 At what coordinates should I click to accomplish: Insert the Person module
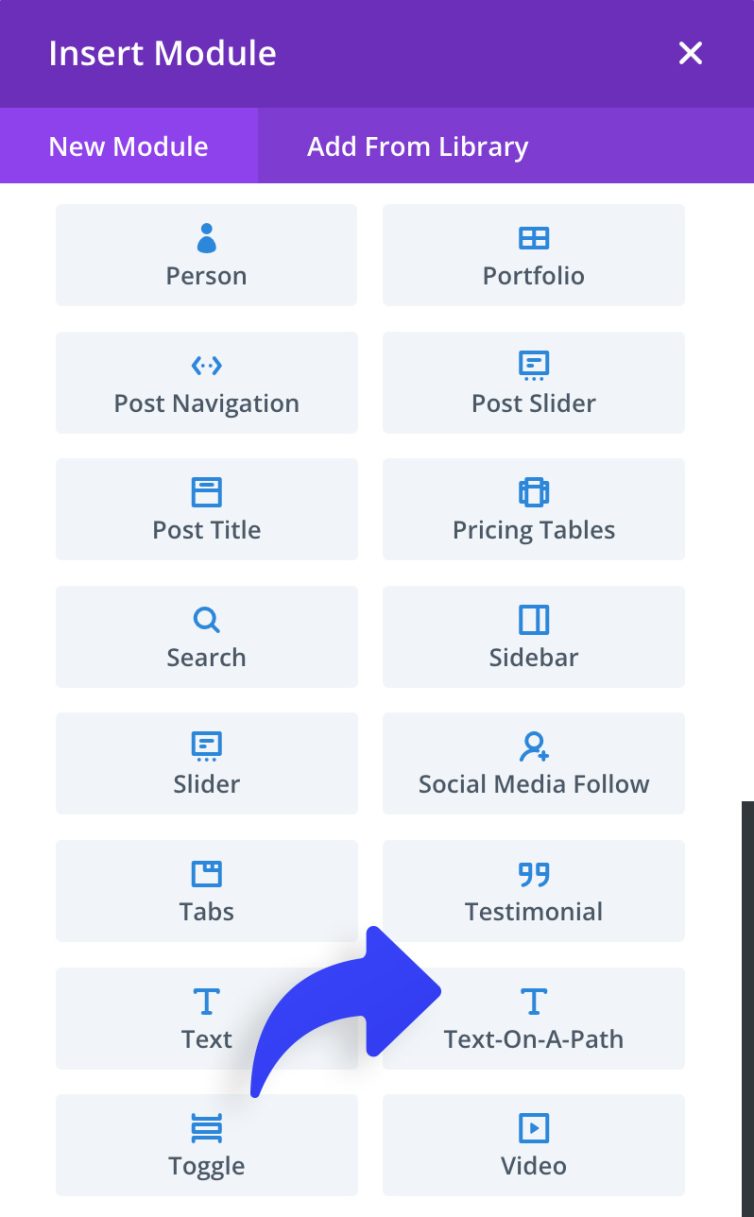click(x=206, y=255)
